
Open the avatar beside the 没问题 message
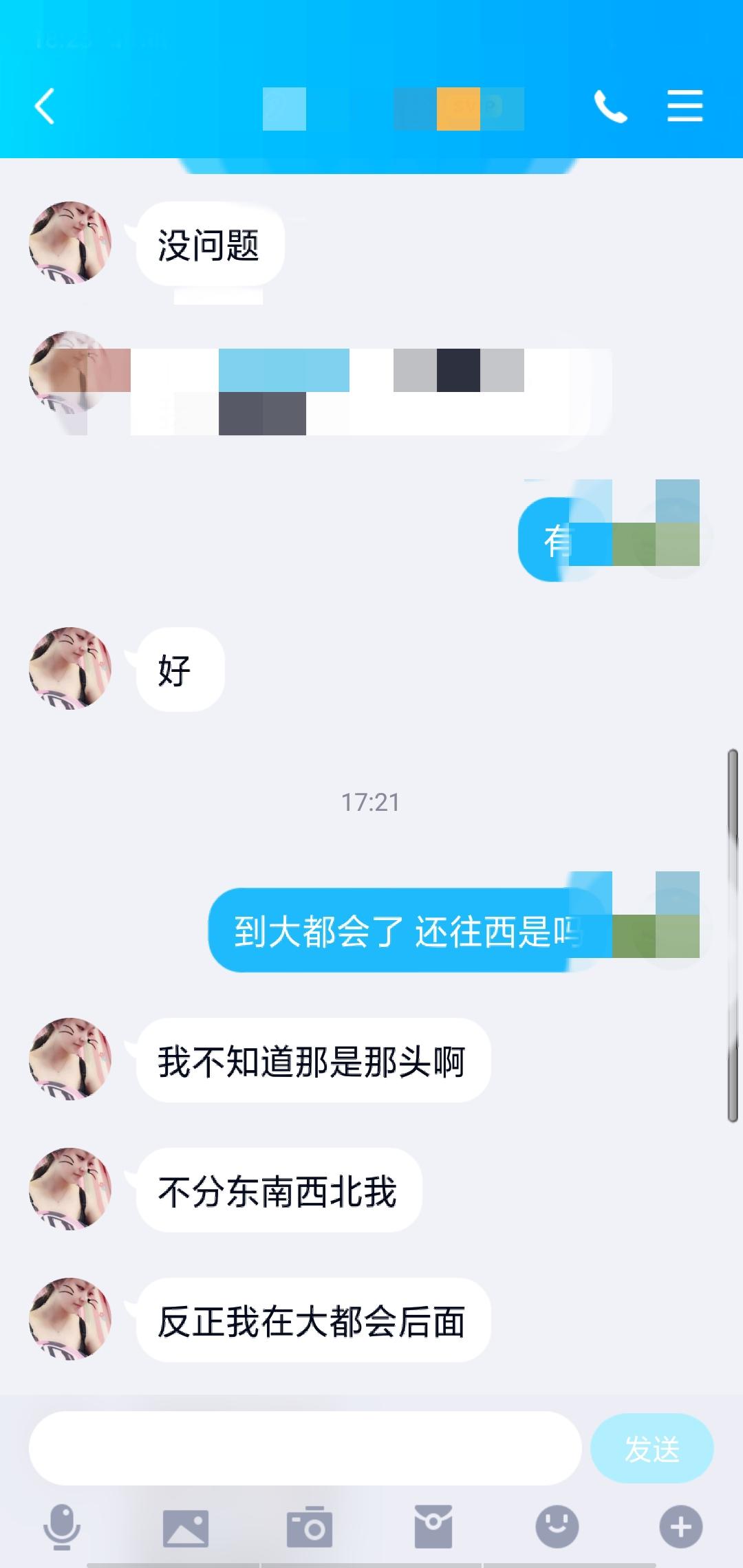(x=70, y=243)
